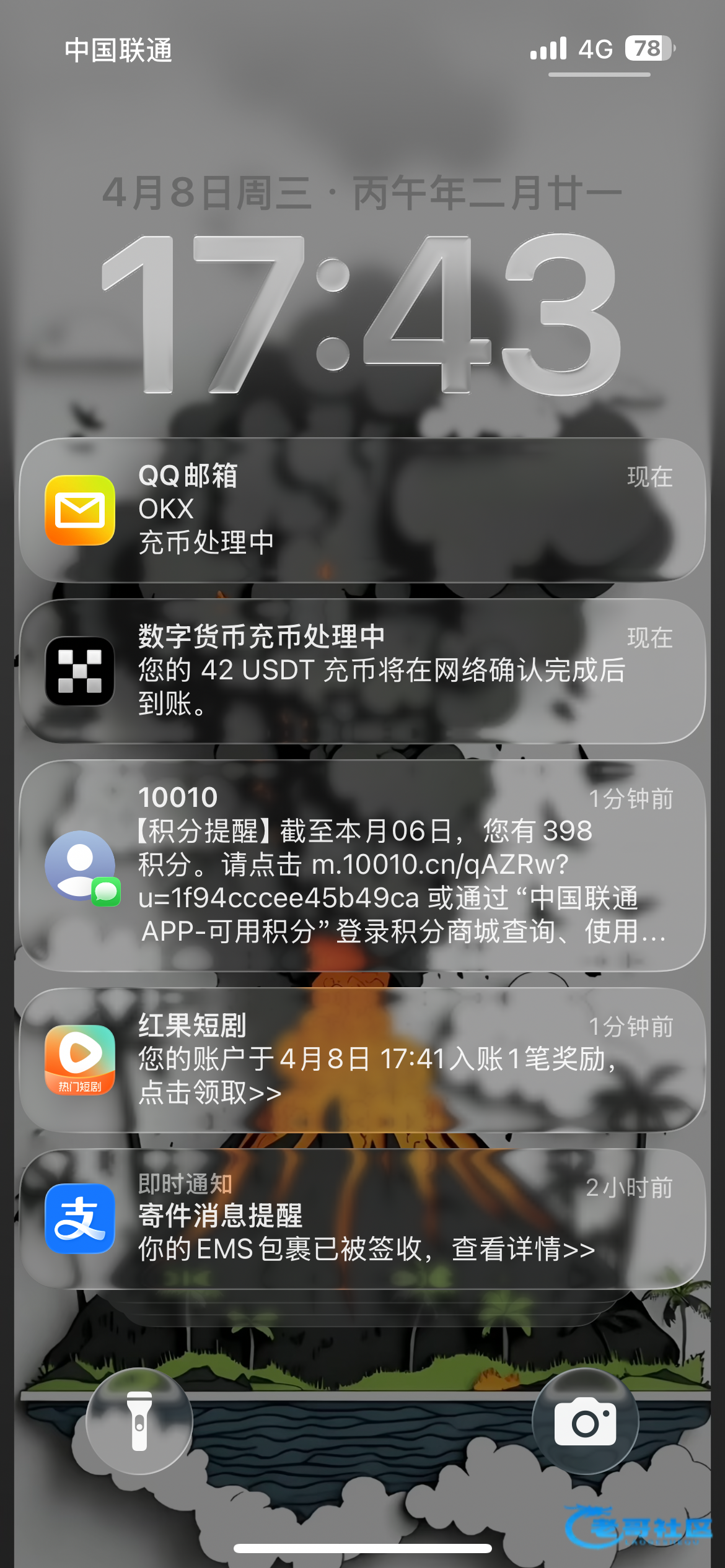Open the QQ邮箱 OKX notification

(x=362, y=510)
